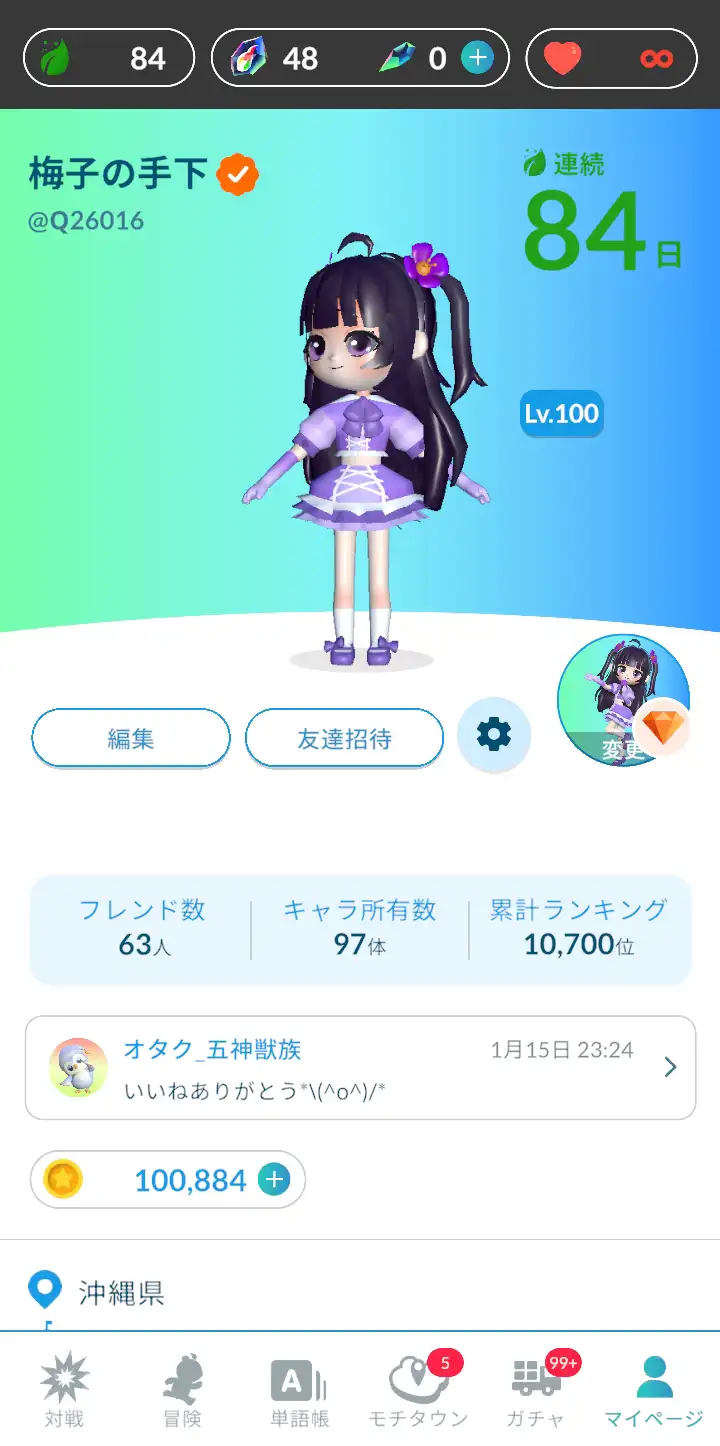The width and height of the screenshot is (720, 1446).
Task: Open the leaf streak pill showing 84
Action: [108, 59]
